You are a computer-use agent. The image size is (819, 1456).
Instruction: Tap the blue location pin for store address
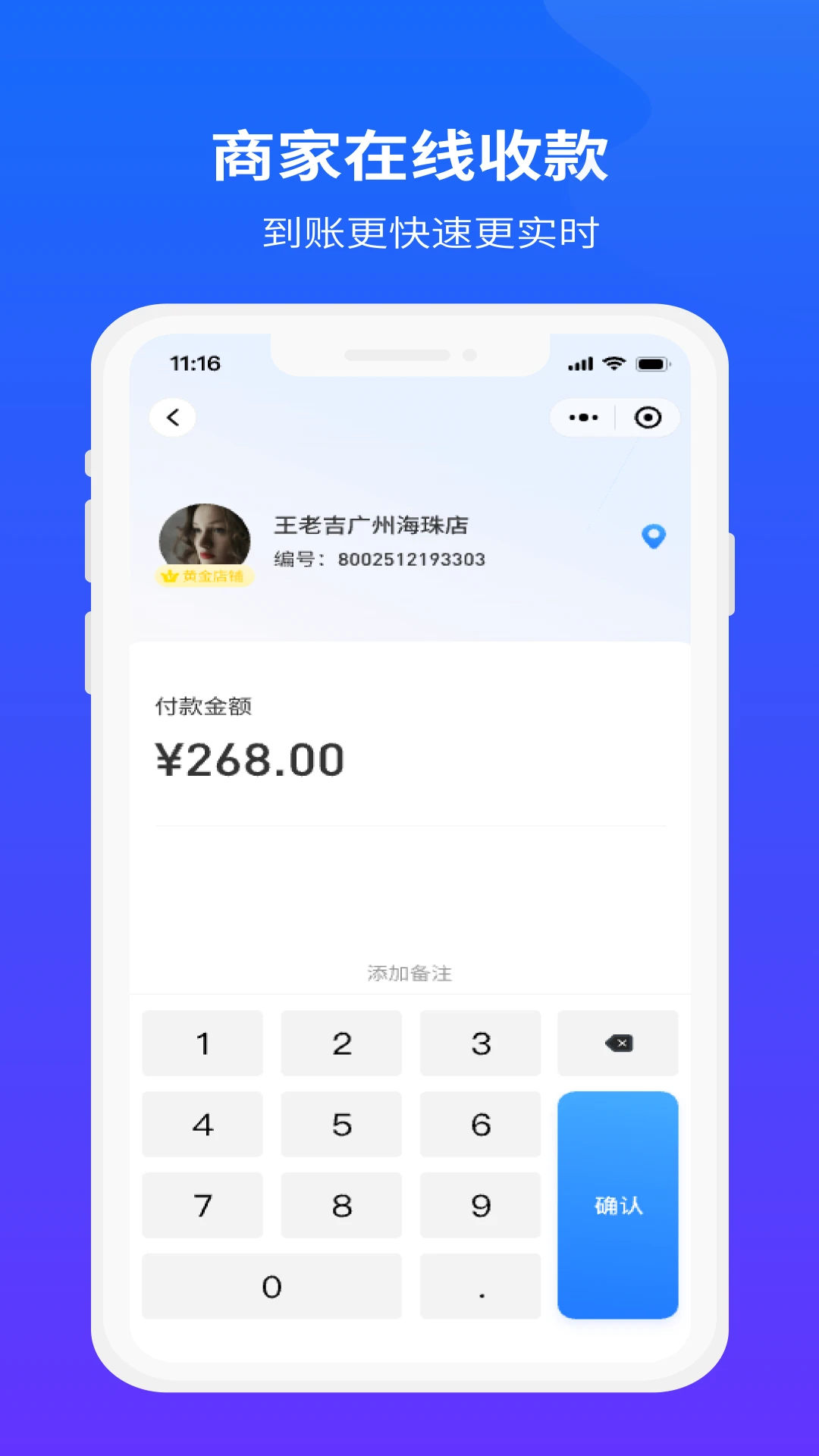652,536
